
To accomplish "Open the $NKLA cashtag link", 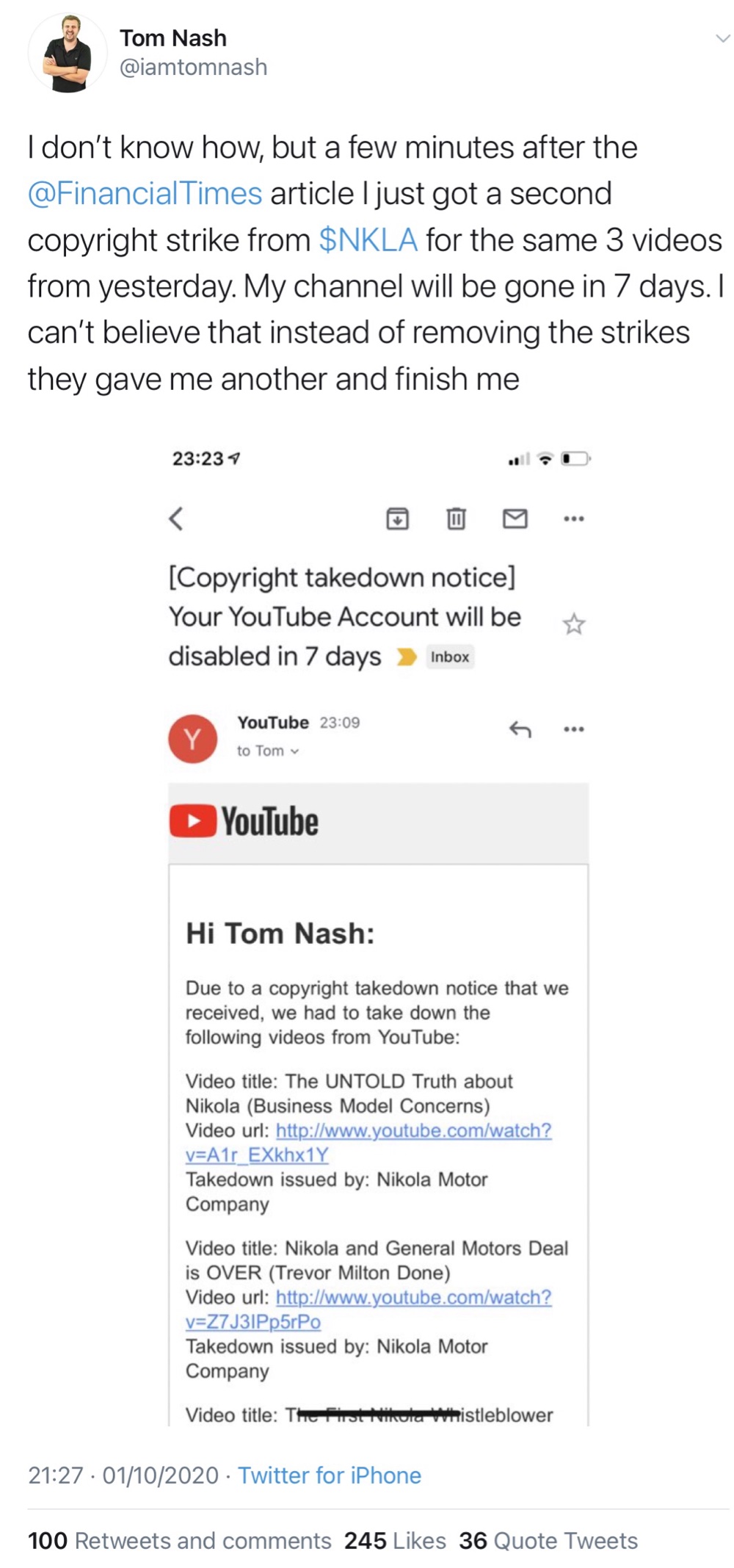I will tap(368, 240).
